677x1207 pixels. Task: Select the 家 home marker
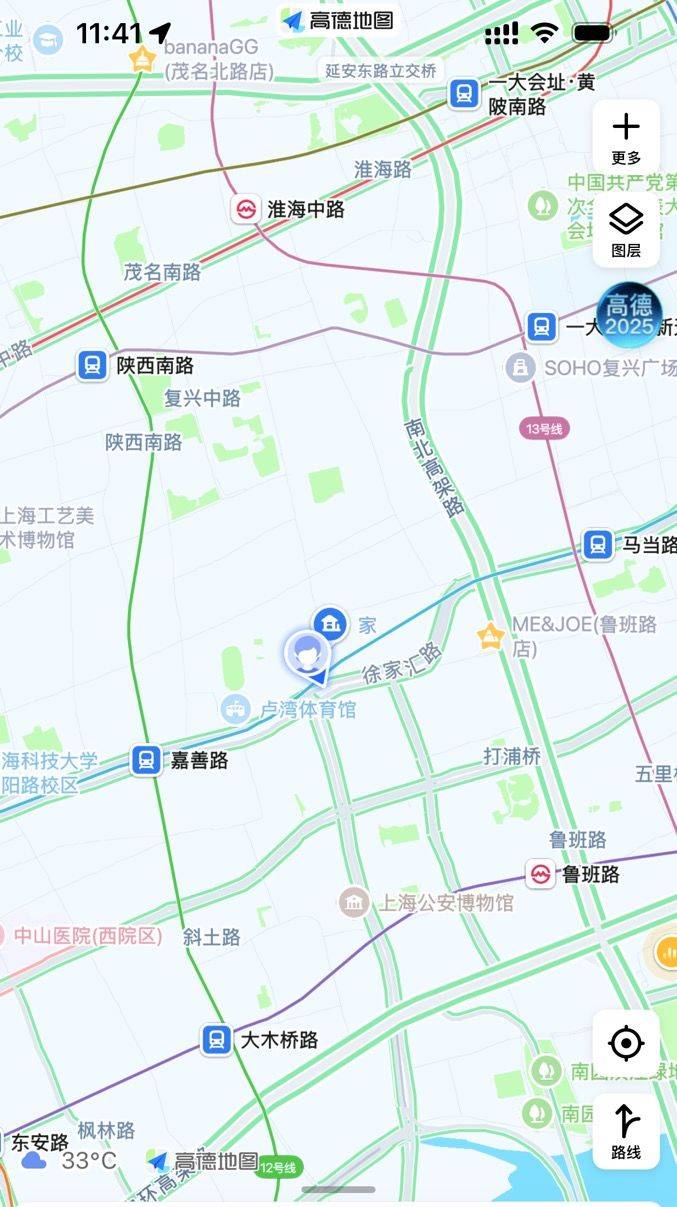(x=330, y=624)
